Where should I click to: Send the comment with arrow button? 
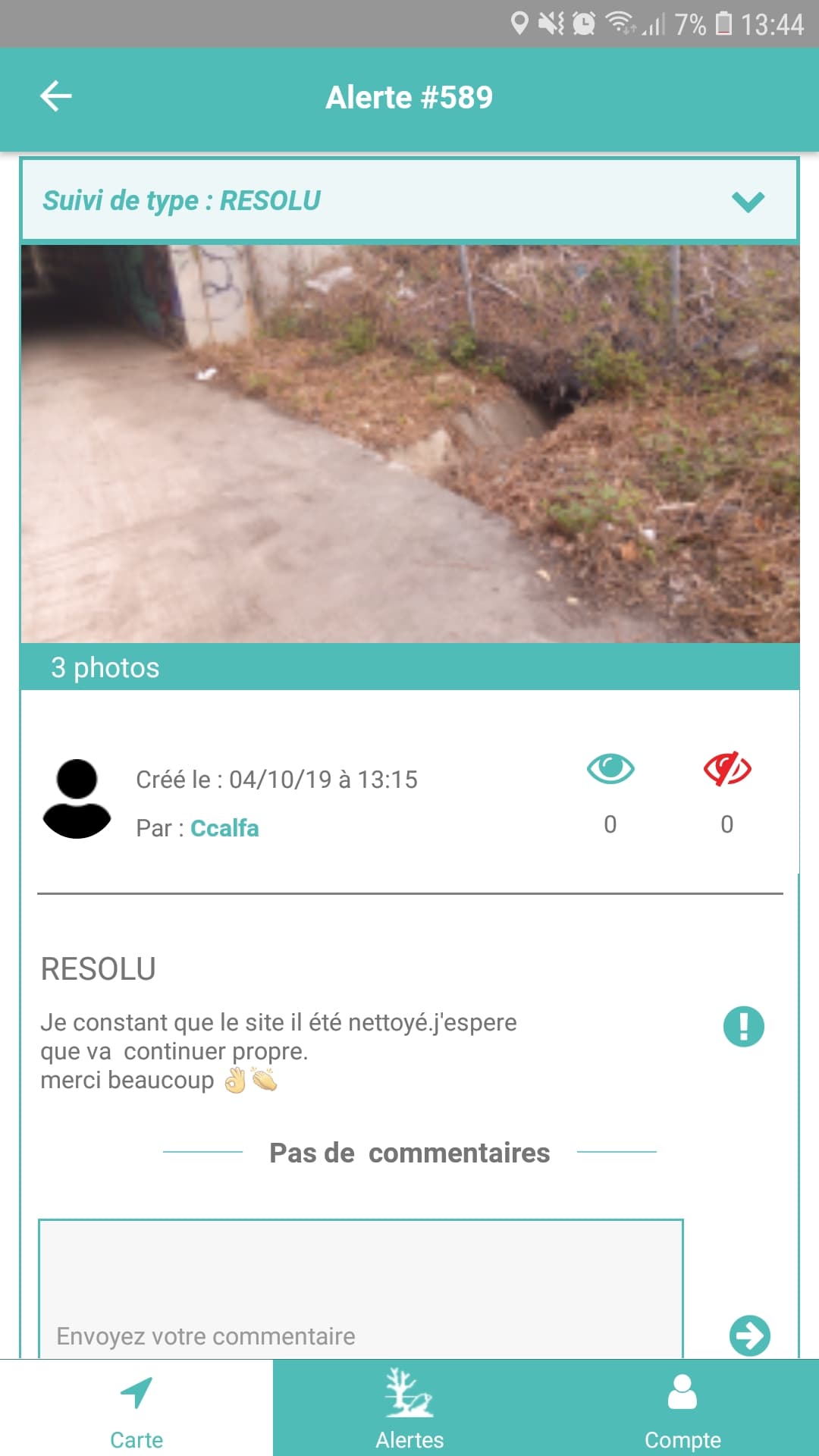(x=749, y=1335)
